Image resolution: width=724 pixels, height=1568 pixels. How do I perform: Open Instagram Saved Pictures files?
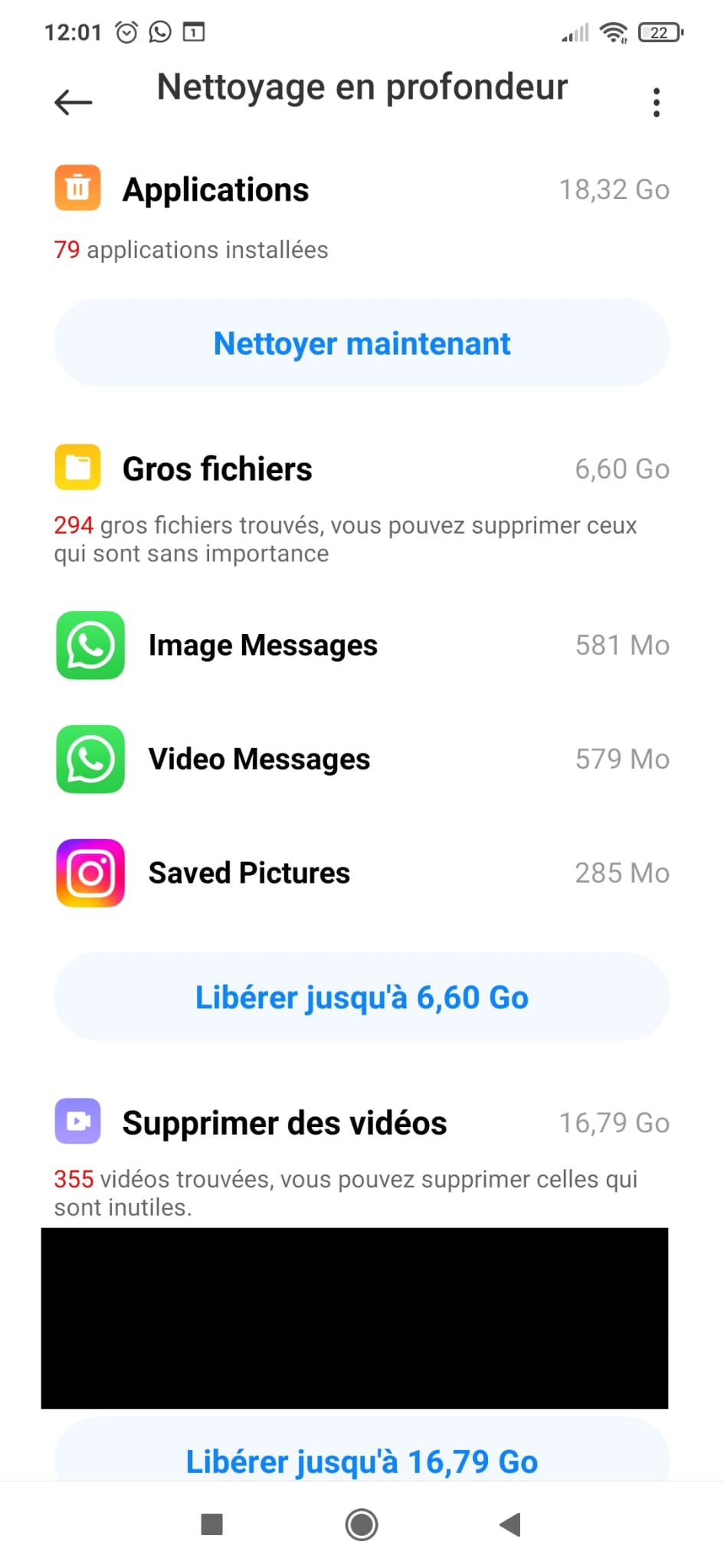click(362, 873)
